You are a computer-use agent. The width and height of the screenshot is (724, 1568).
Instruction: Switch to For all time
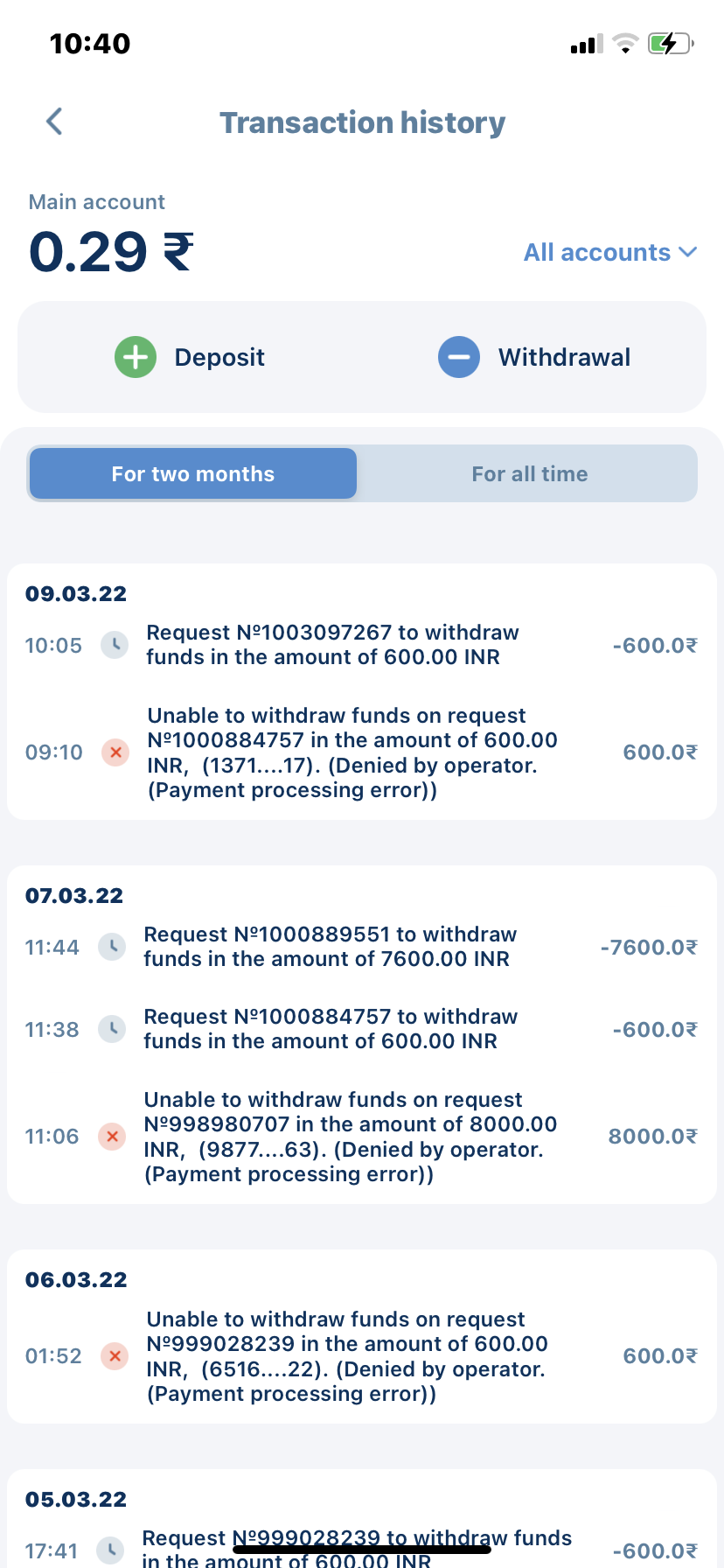point(529,474)
